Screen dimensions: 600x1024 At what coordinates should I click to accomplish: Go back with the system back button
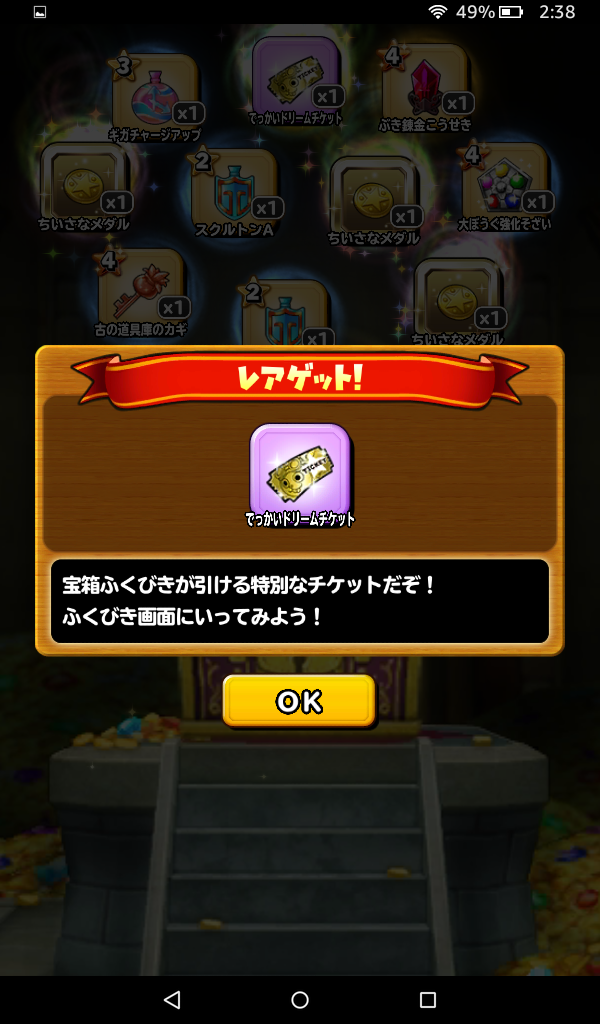point(172,999)
